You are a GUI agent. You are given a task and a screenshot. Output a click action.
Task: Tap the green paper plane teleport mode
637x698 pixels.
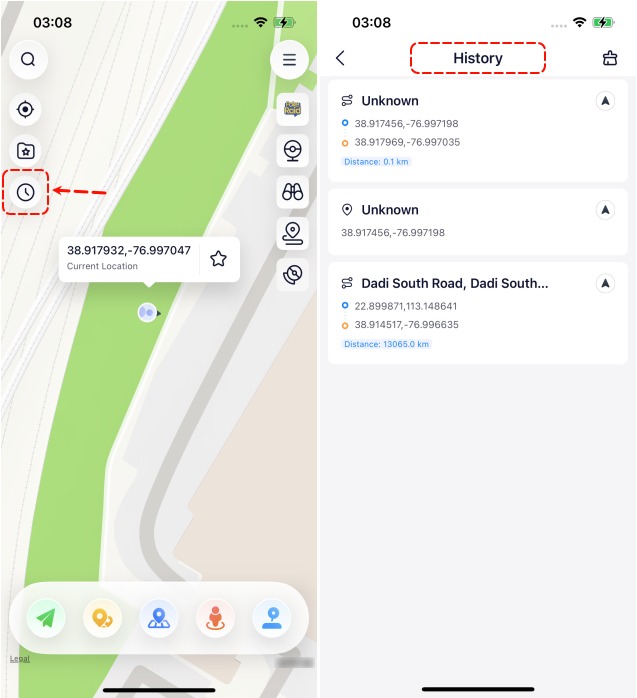46,618
